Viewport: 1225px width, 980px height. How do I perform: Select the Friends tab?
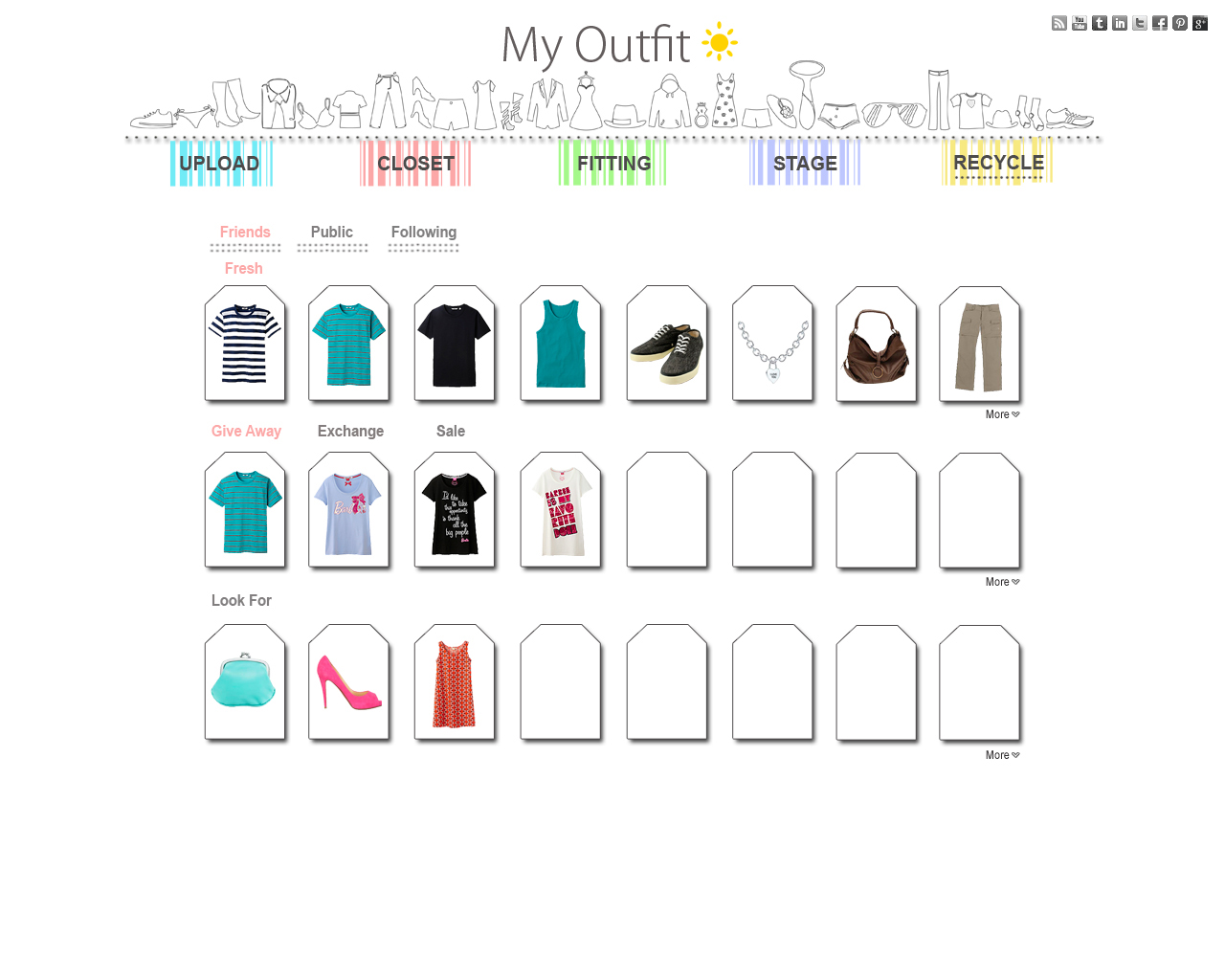click(x=245, y=233)
